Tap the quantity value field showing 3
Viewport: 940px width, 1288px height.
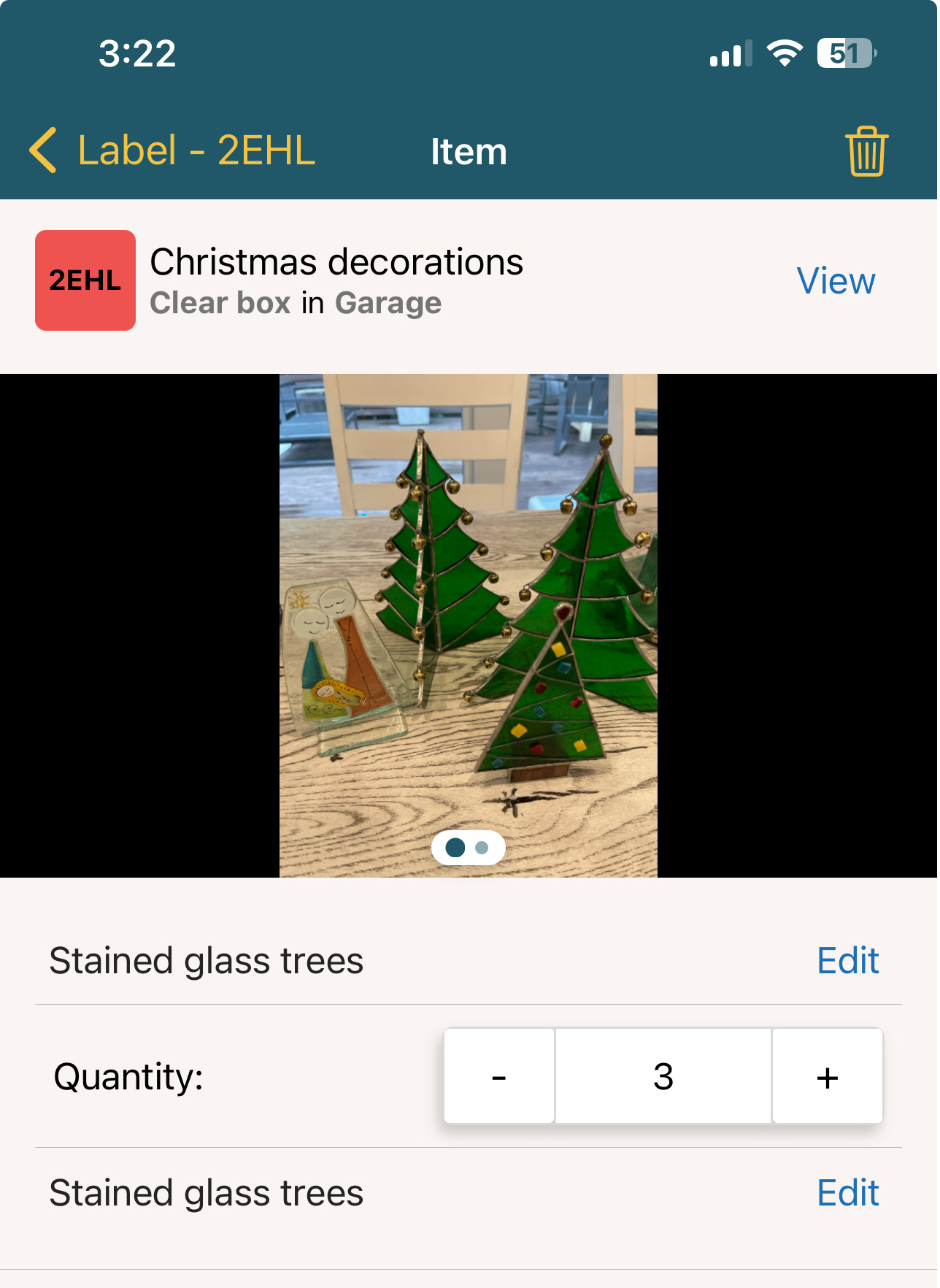click(x=663, y=1076)
